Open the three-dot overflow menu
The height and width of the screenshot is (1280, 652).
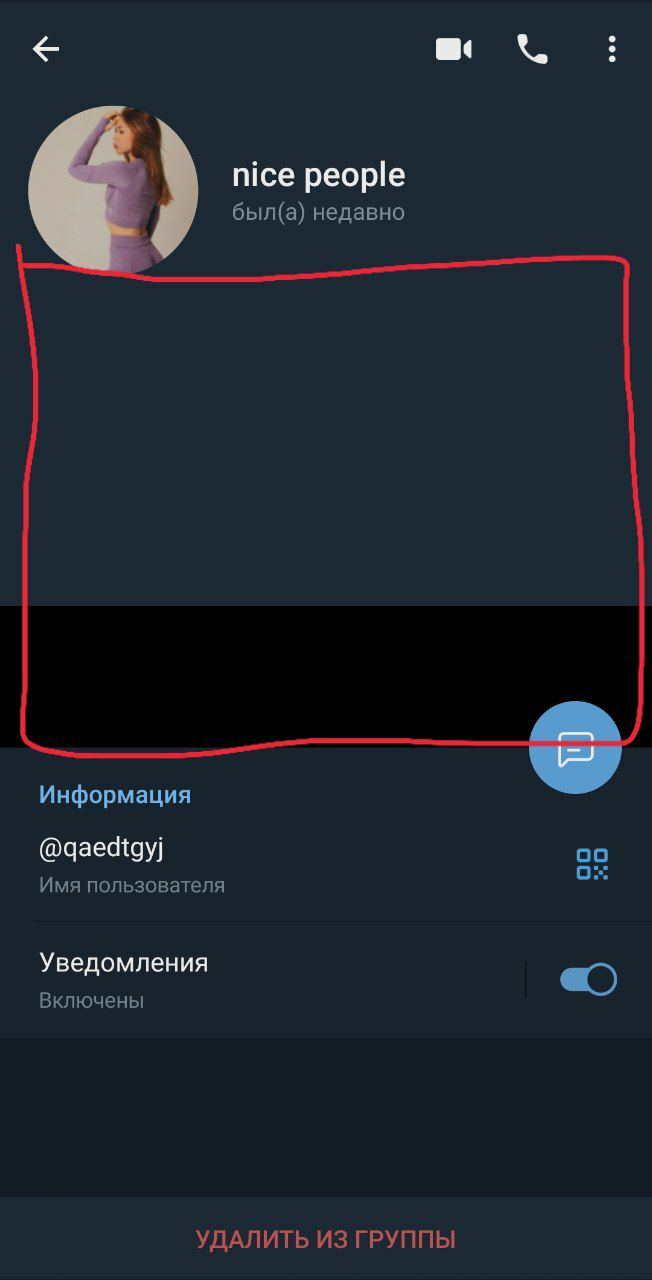click(x=611, y=49)
